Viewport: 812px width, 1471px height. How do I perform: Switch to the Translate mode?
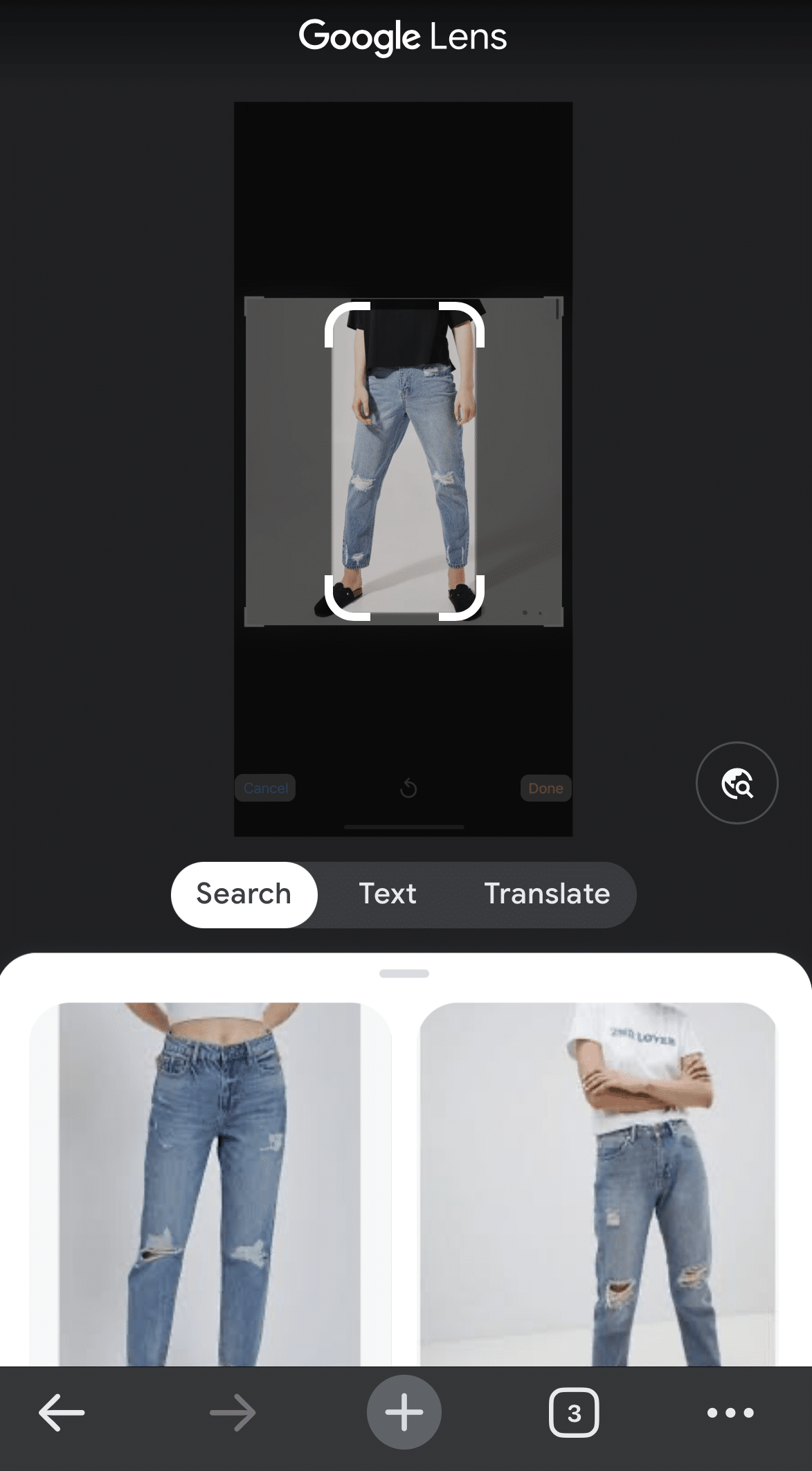546,894
